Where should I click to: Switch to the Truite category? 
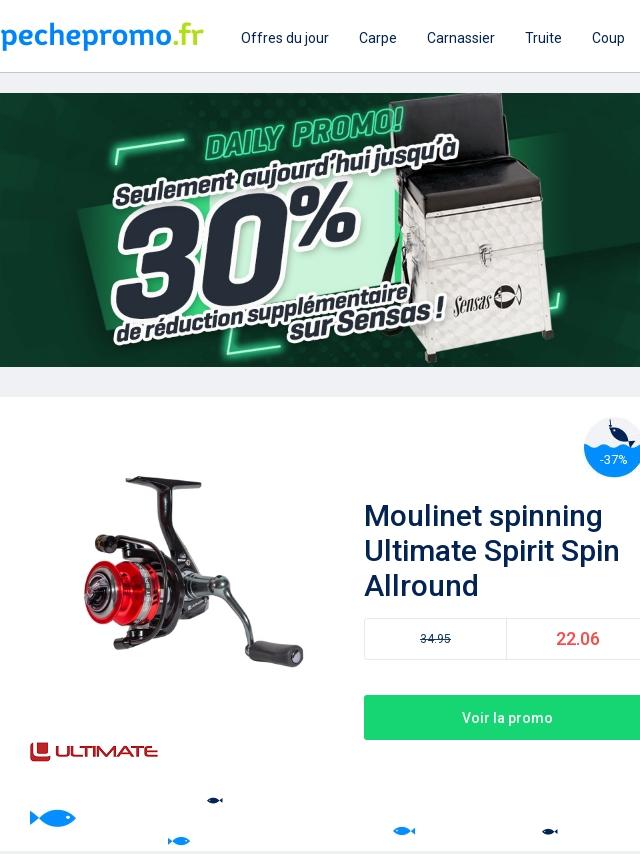[x=543, y=38]
